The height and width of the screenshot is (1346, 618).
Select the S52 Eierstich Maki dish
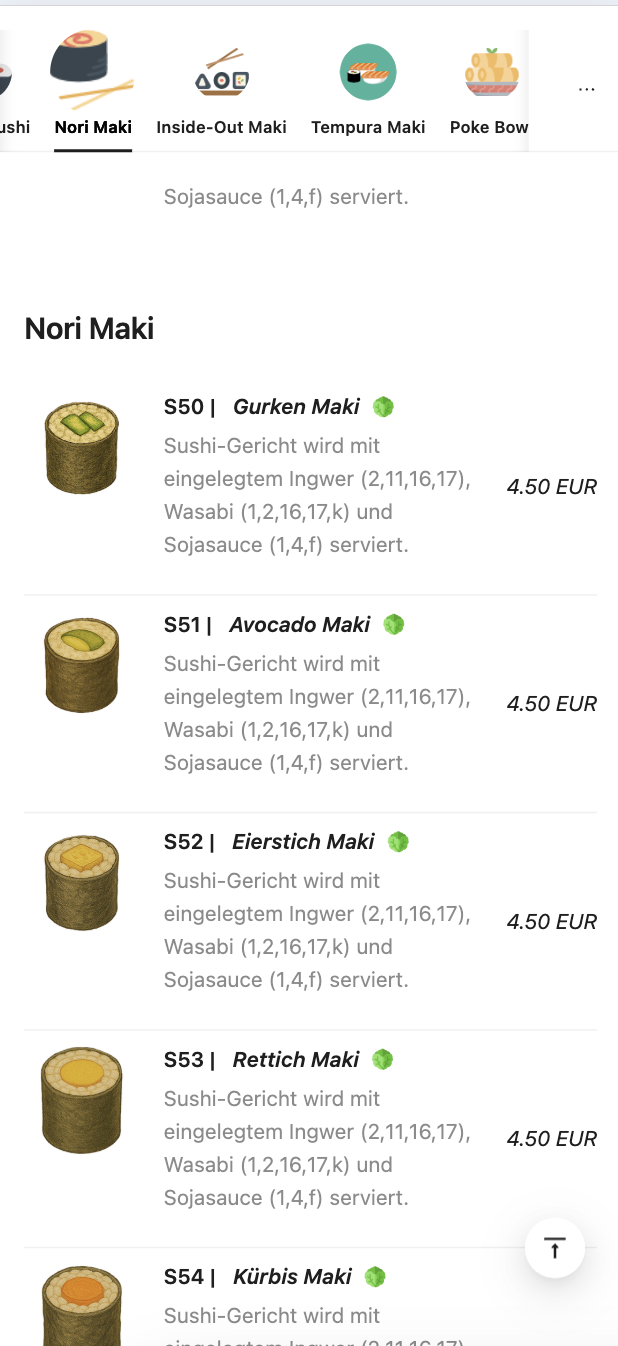[x=302, y=842]
